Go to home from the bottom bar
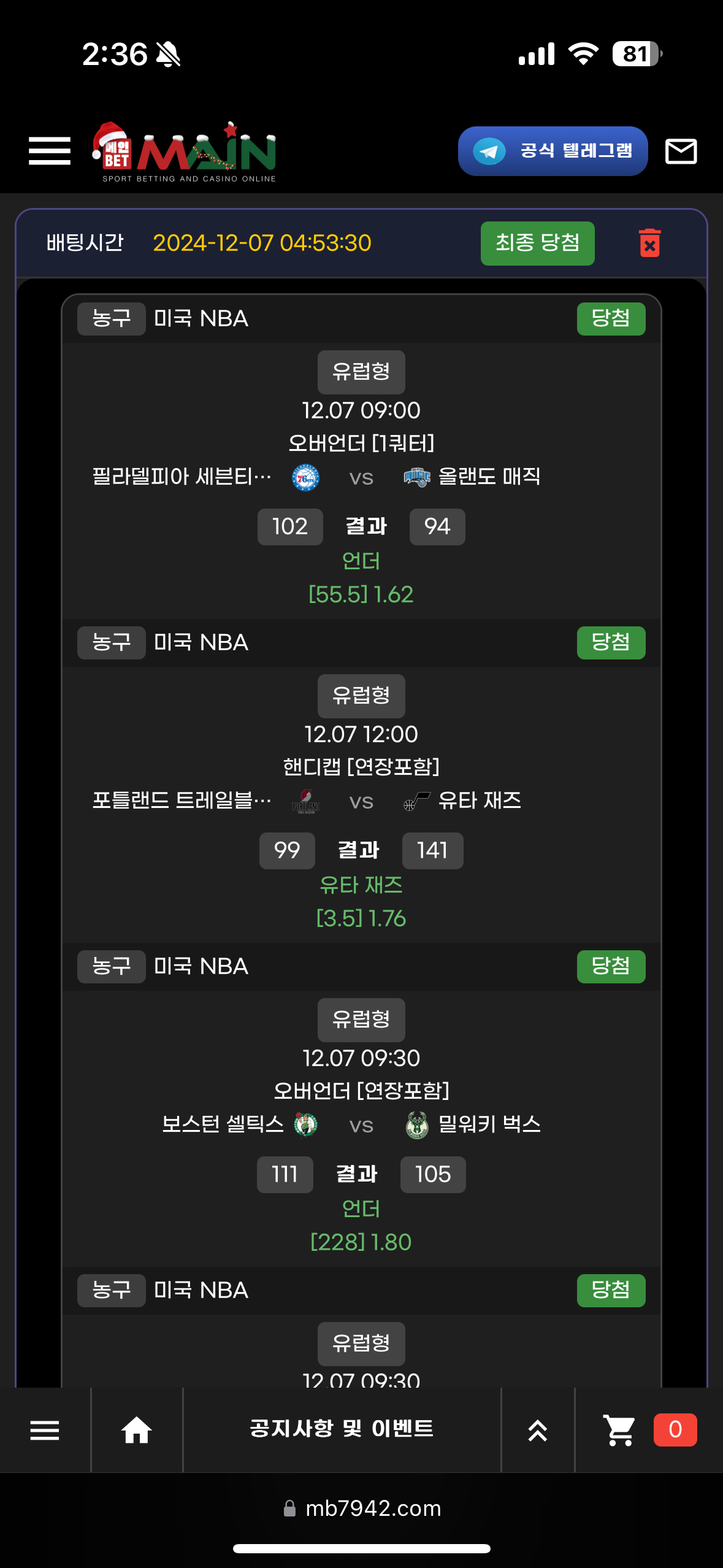Image resolution: width=723 pixels, height=1568 pixels. 136,1430
